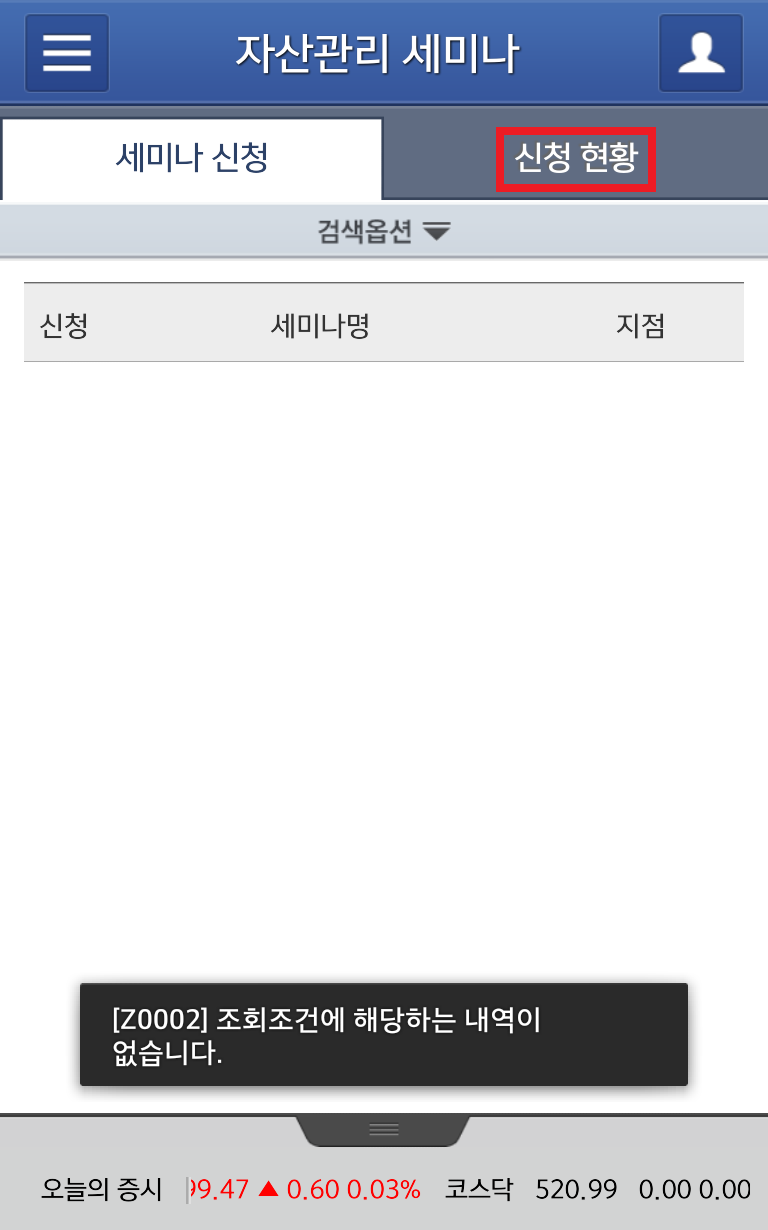Open the 오늘의 증시 market ticker
The height and width of the screenshot is (1230, 768).
point(101,1189)
